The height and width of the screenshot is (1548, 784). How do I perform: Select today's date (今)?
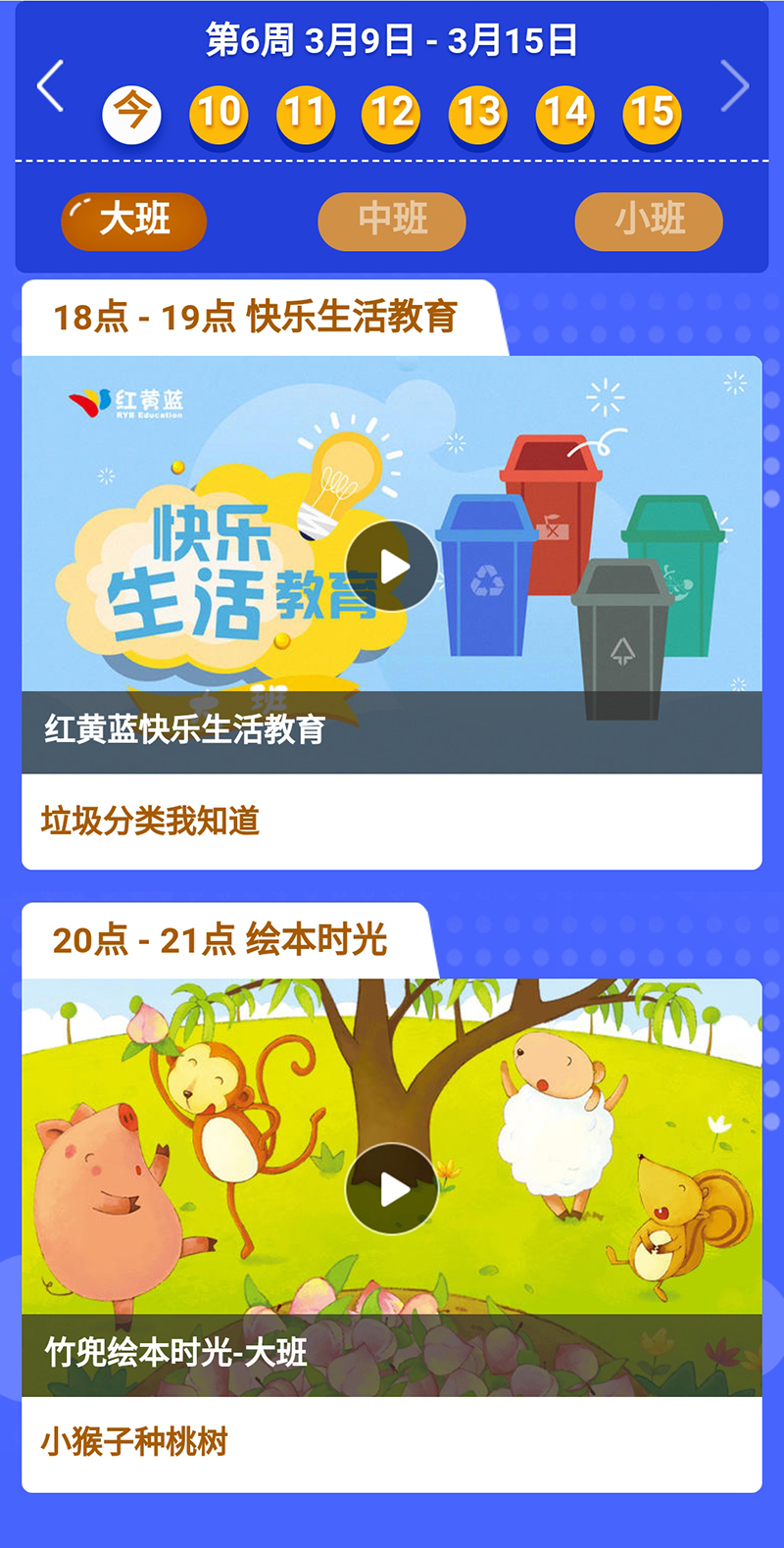[x=131, y=113]
